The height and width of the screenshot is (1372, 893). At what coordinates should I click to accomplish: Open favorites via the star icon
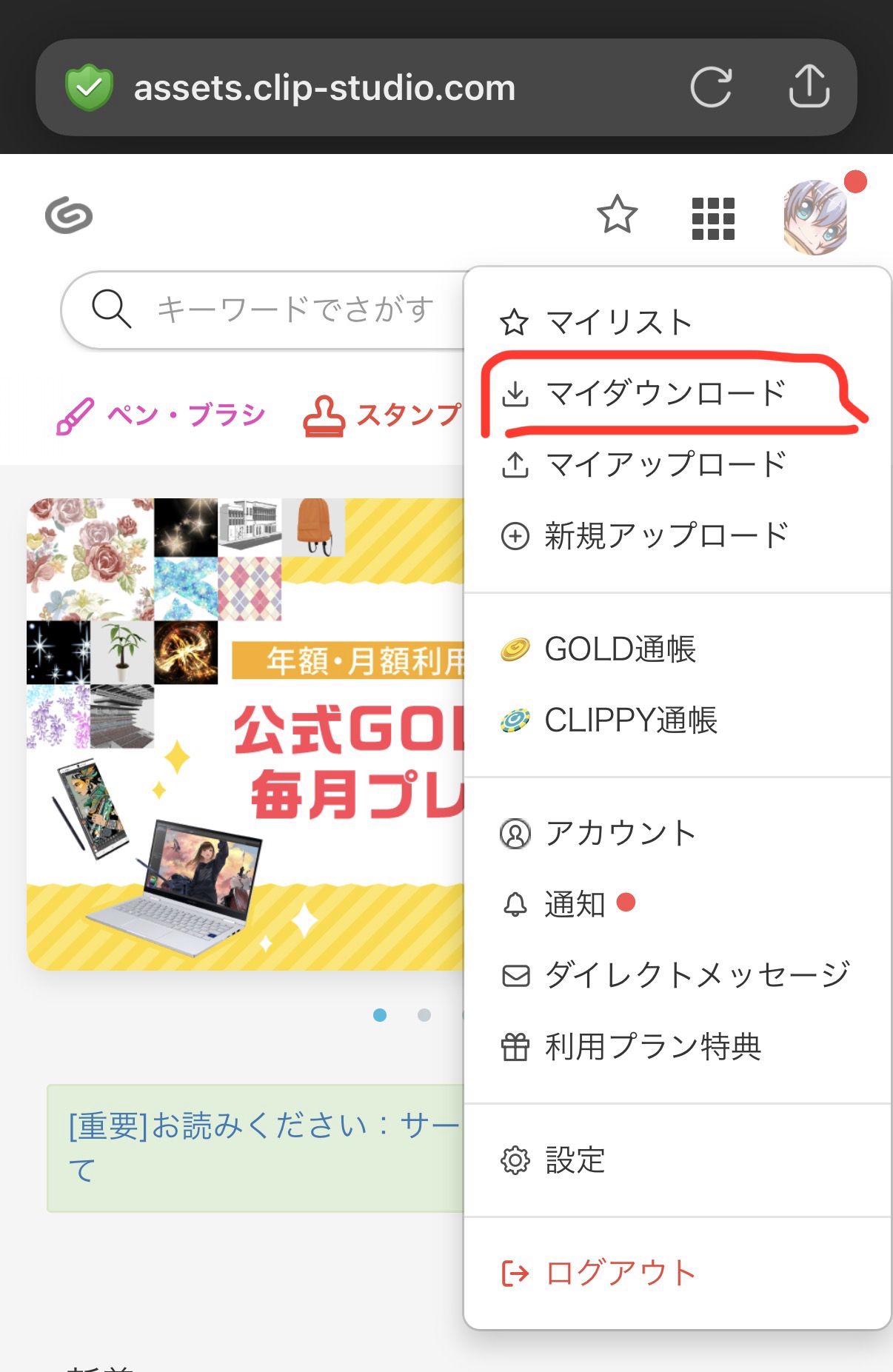pyautogui.click(x=617, y=215)
